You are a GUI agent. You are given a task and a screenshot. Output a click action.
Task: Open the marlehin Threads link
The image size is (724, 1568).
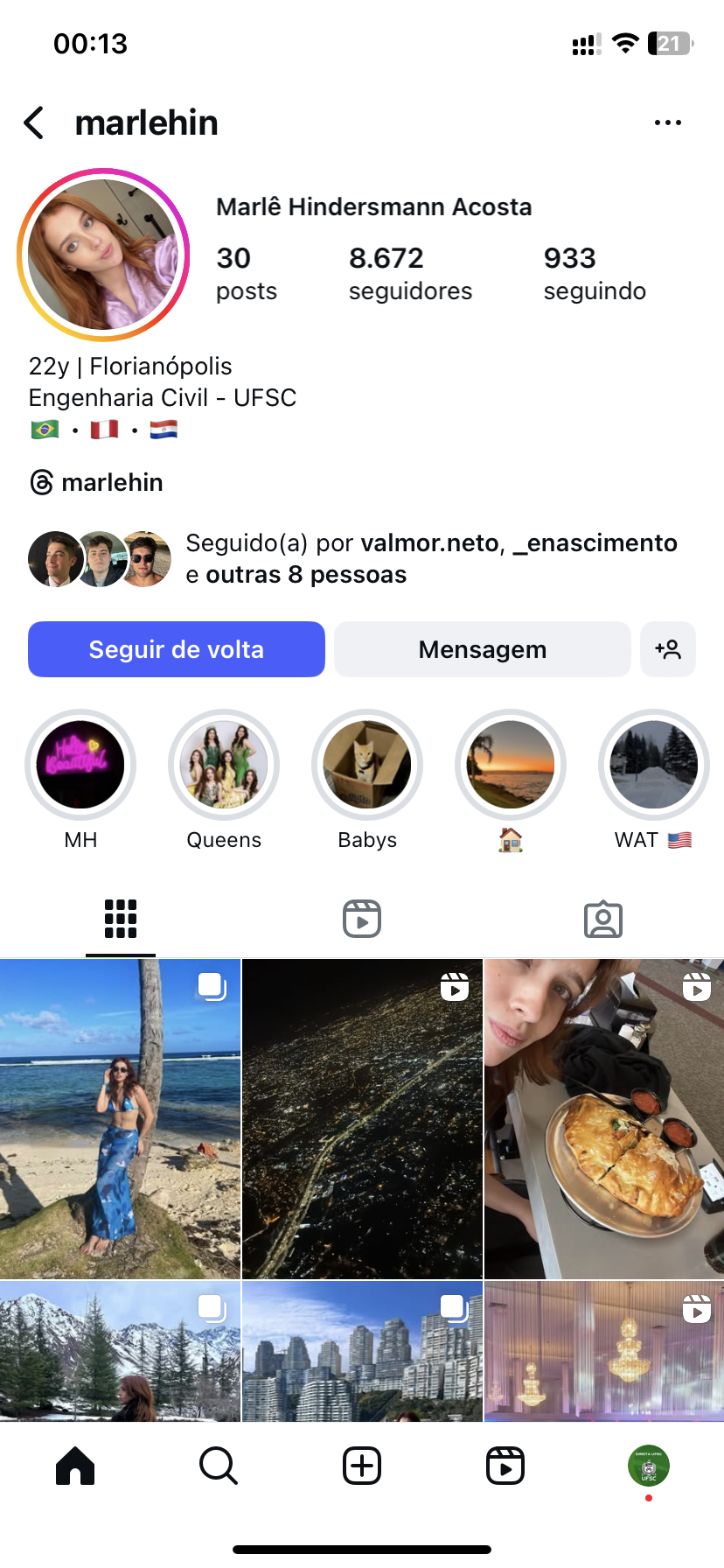point(96,482)
